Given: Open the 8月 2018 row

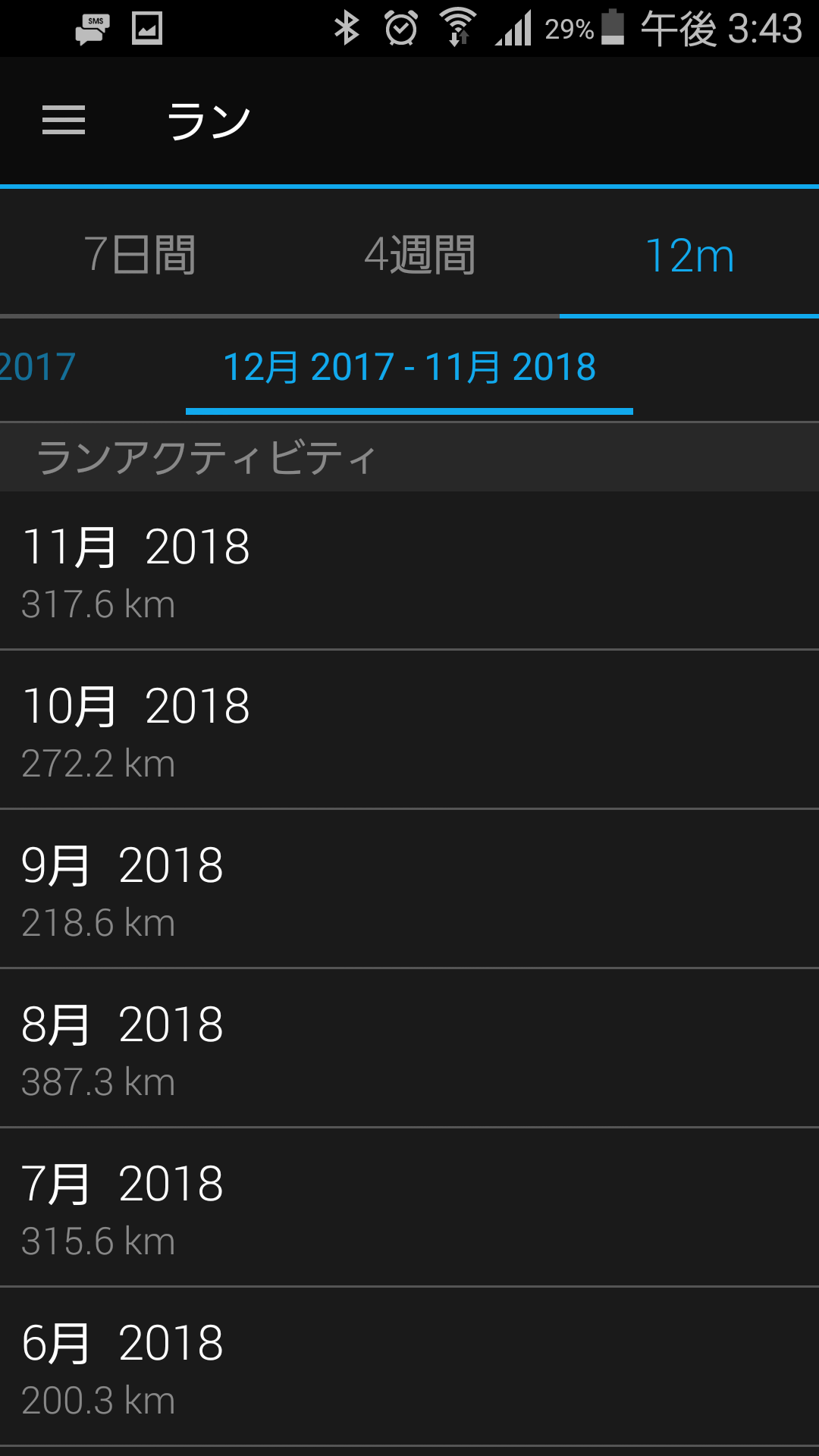Looking at the screenshot, I should tap(409, 1048).
